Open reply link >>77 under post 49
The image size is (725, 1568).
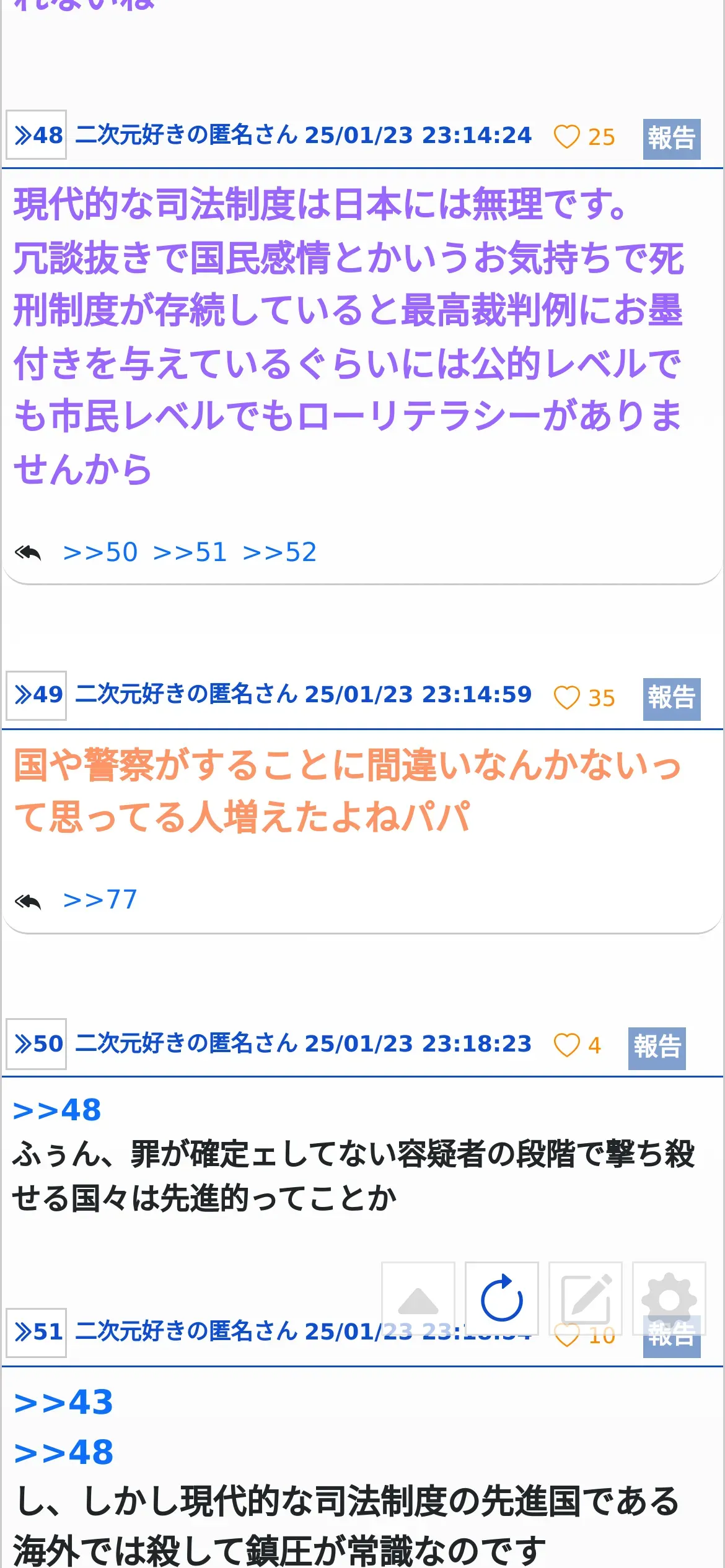[100, 899]
